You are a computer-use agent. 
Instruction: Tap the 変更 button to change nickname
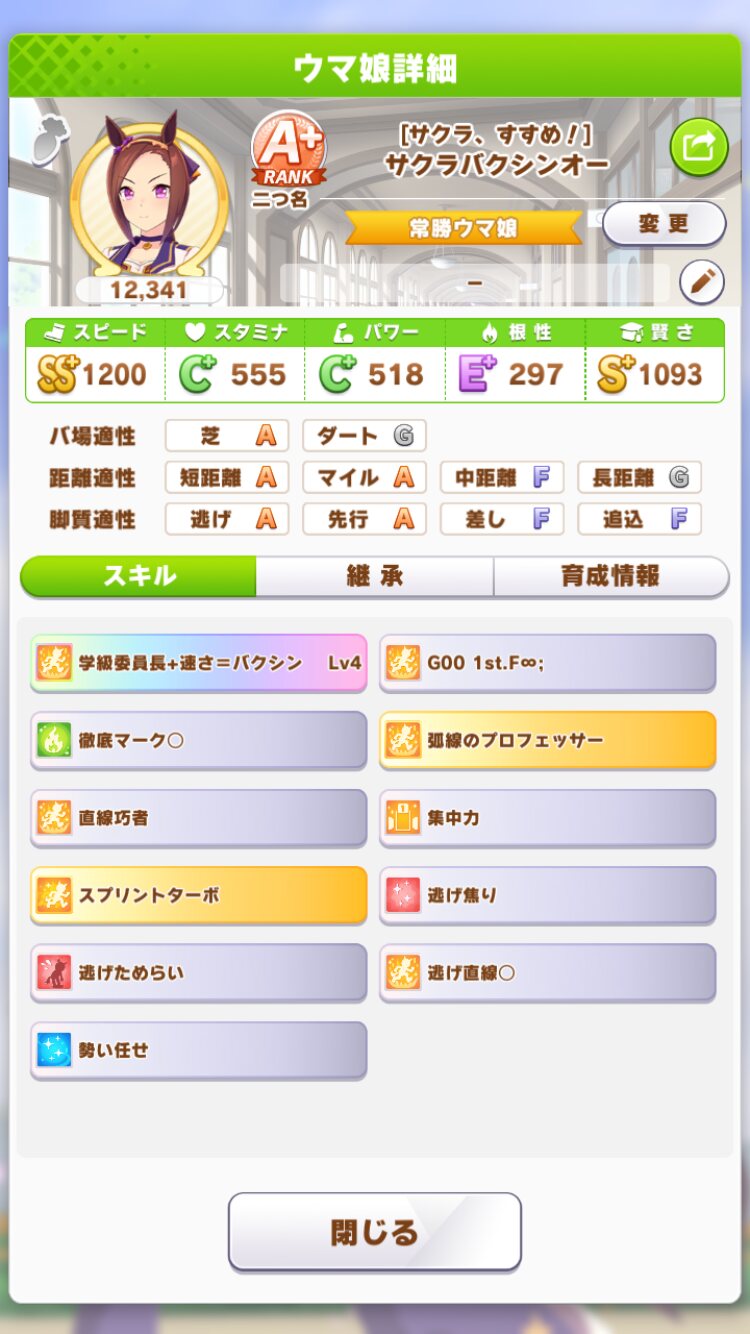pyautogui.click(x=663, y=223)
